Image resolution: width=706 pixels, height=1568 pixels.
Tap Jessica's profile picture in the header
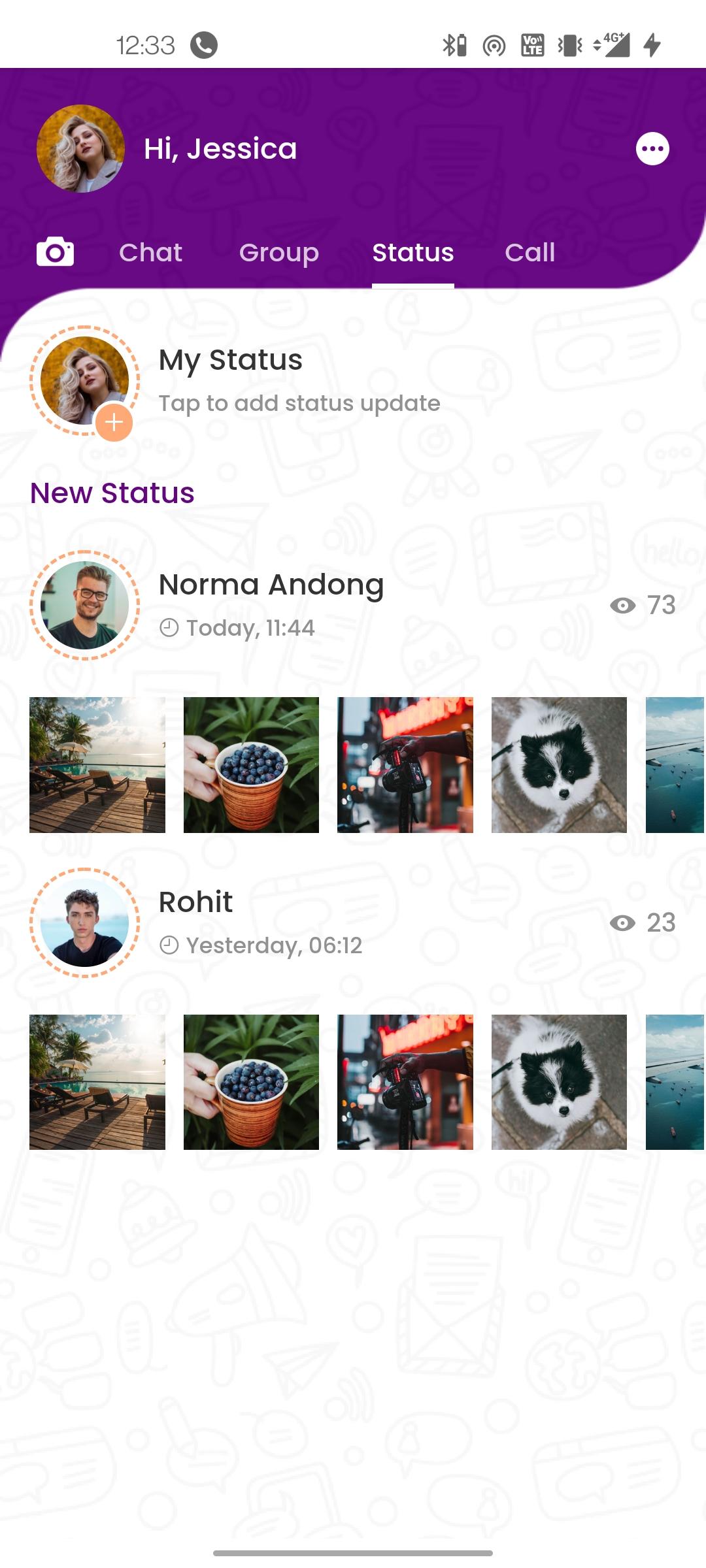(x=80, y=148)
